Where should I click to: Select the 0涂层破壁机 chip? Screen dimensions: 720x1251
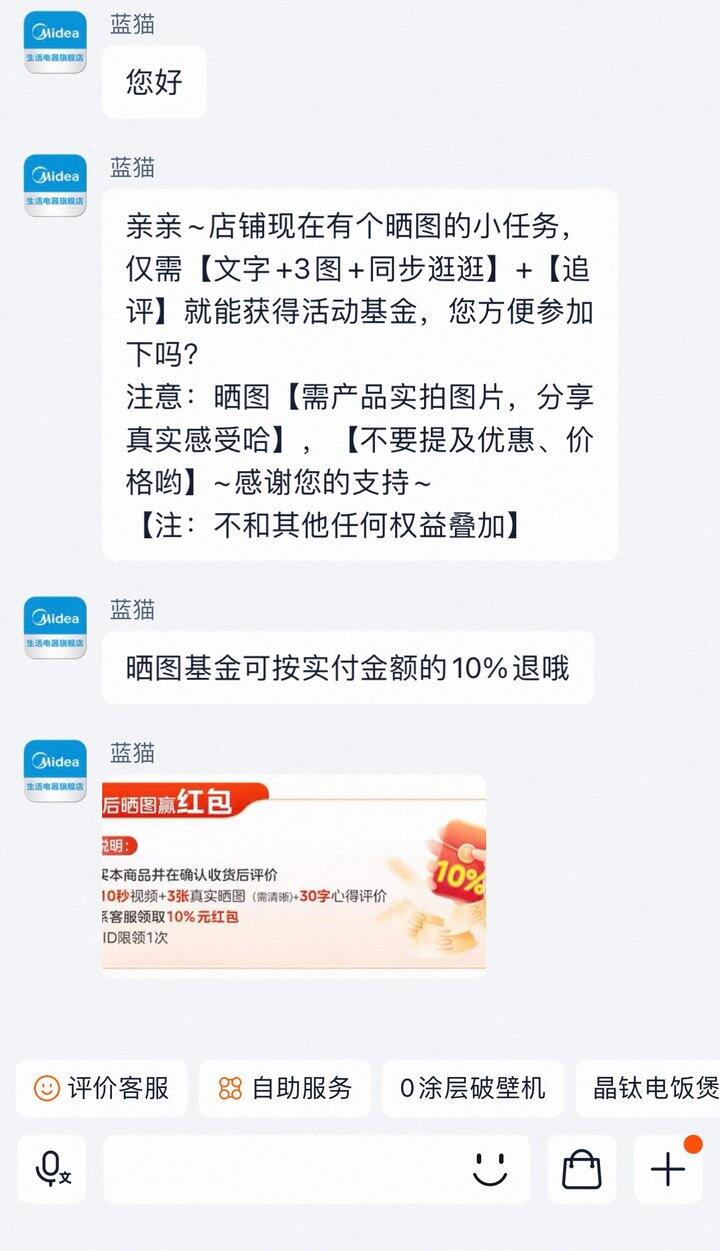point(473,1088)
